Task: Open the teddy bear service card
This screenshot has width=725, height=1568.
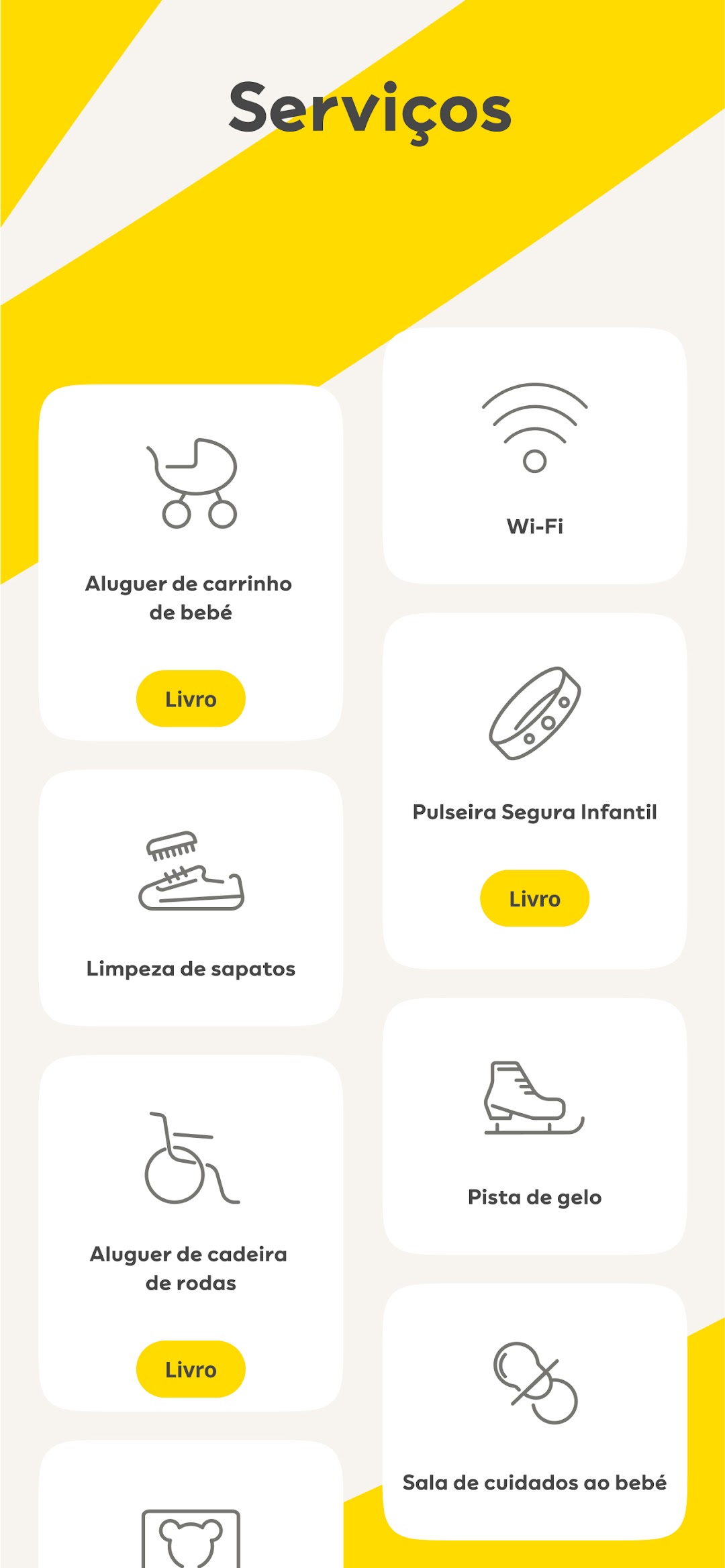Action: pos(191,1504)
